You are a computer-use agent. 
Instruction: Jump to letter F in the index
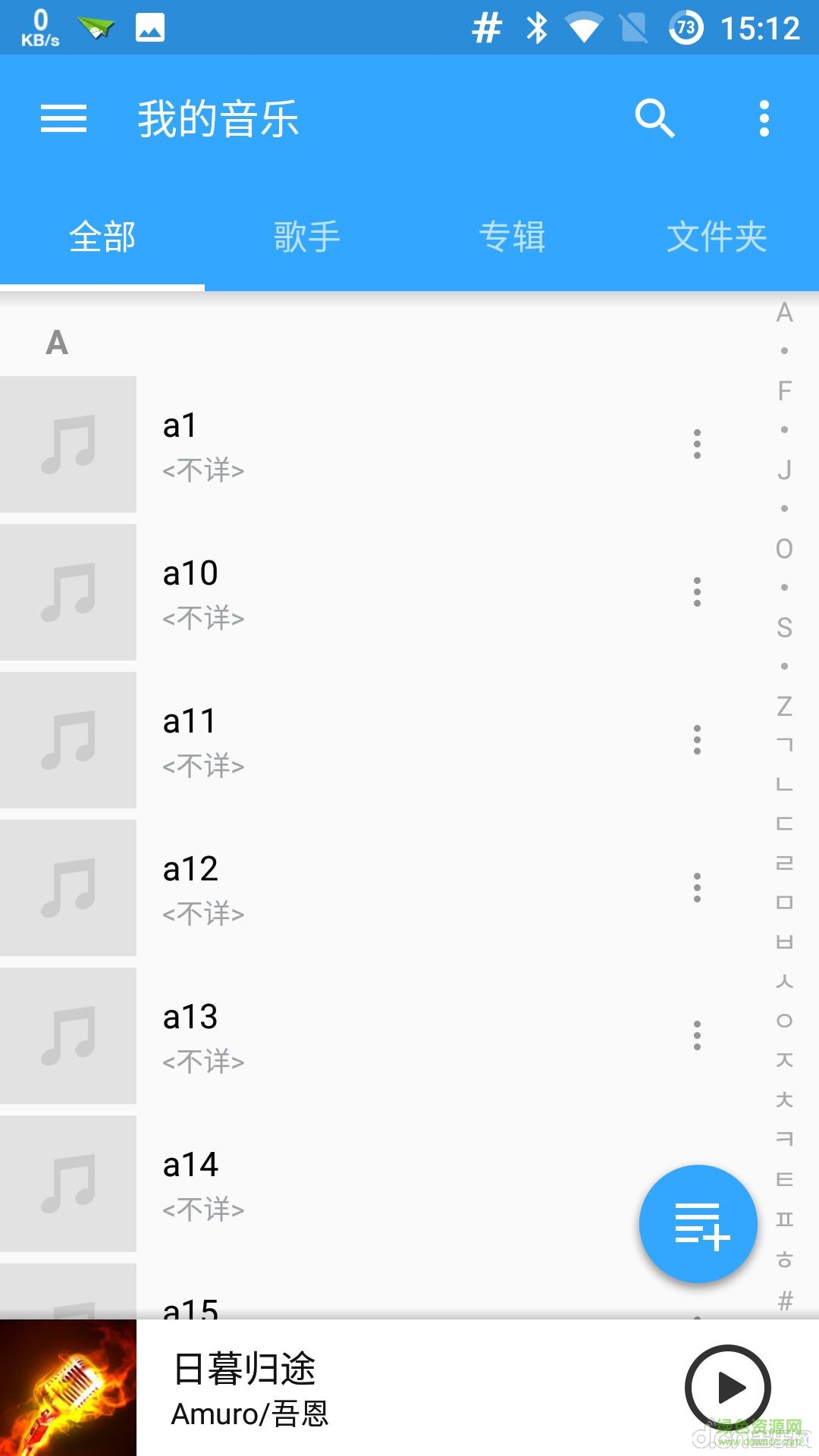click(x=784, y=391)
